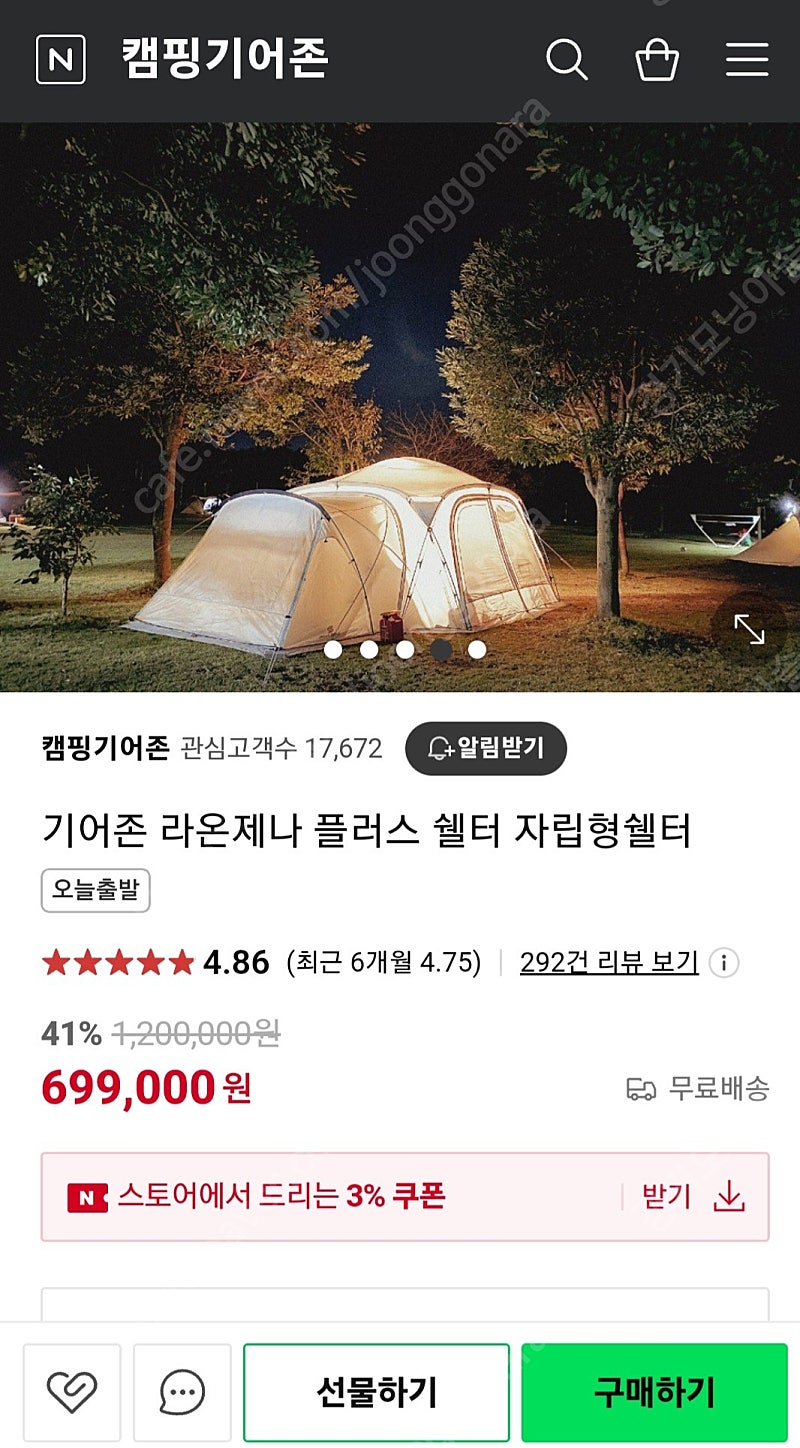Add the product to your wishlist (heart icon)

(72, 1392)
